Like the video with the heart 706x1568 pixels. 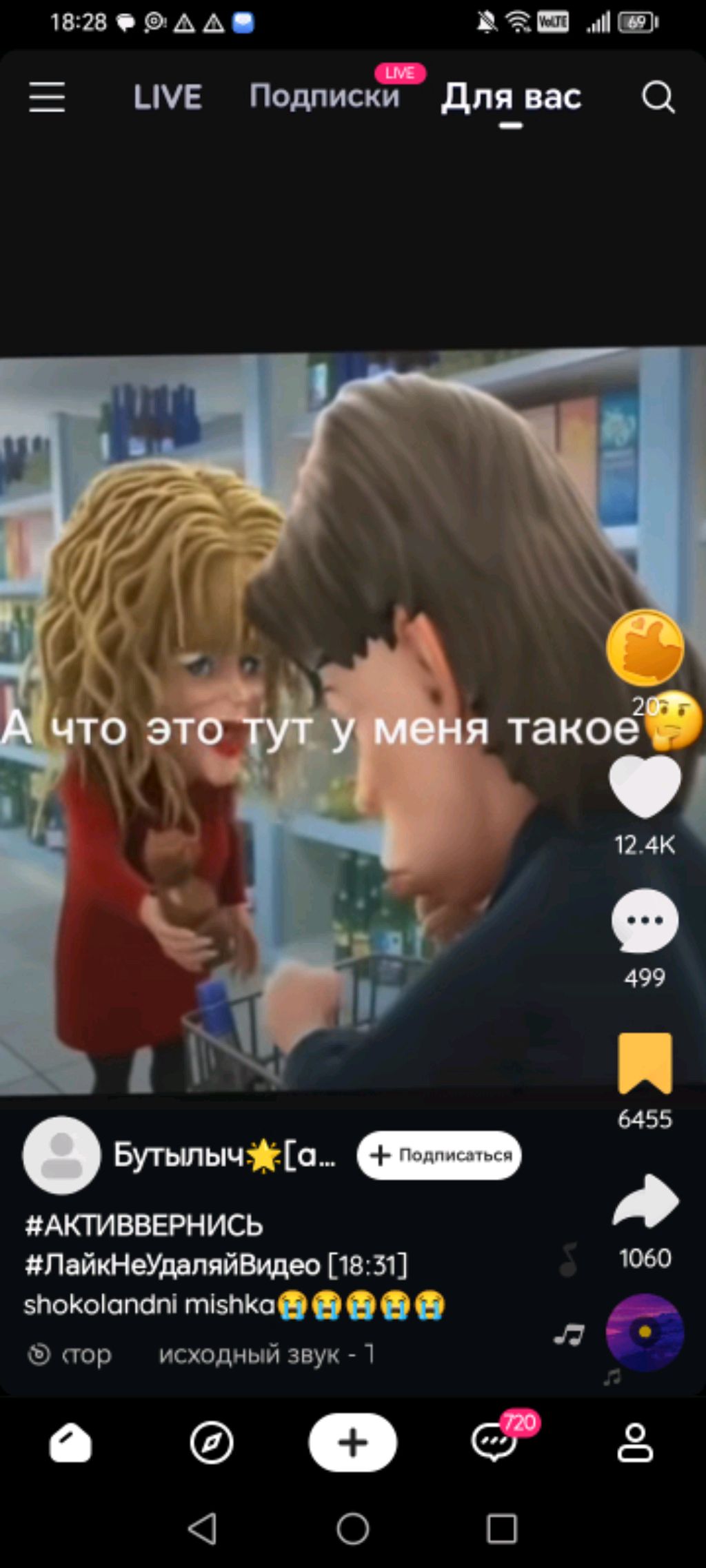[x=645, y=787]
